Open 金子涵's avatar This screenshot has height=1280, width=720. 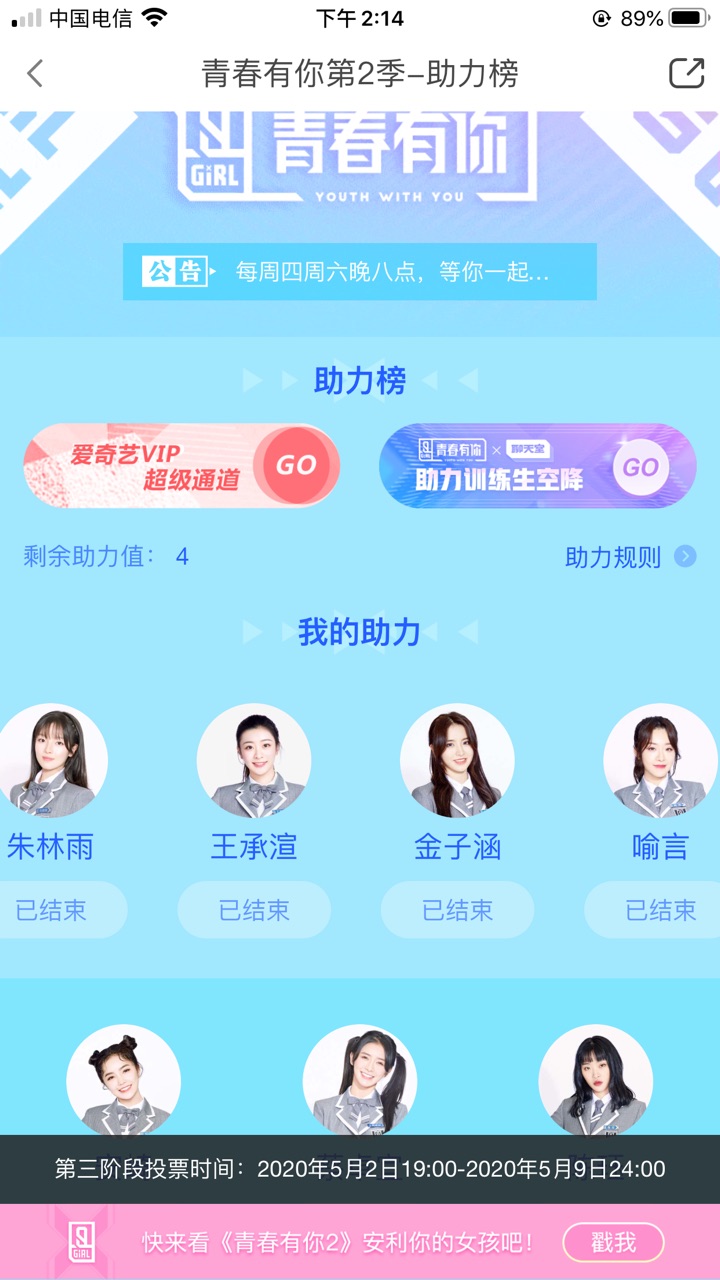[457, 760]
